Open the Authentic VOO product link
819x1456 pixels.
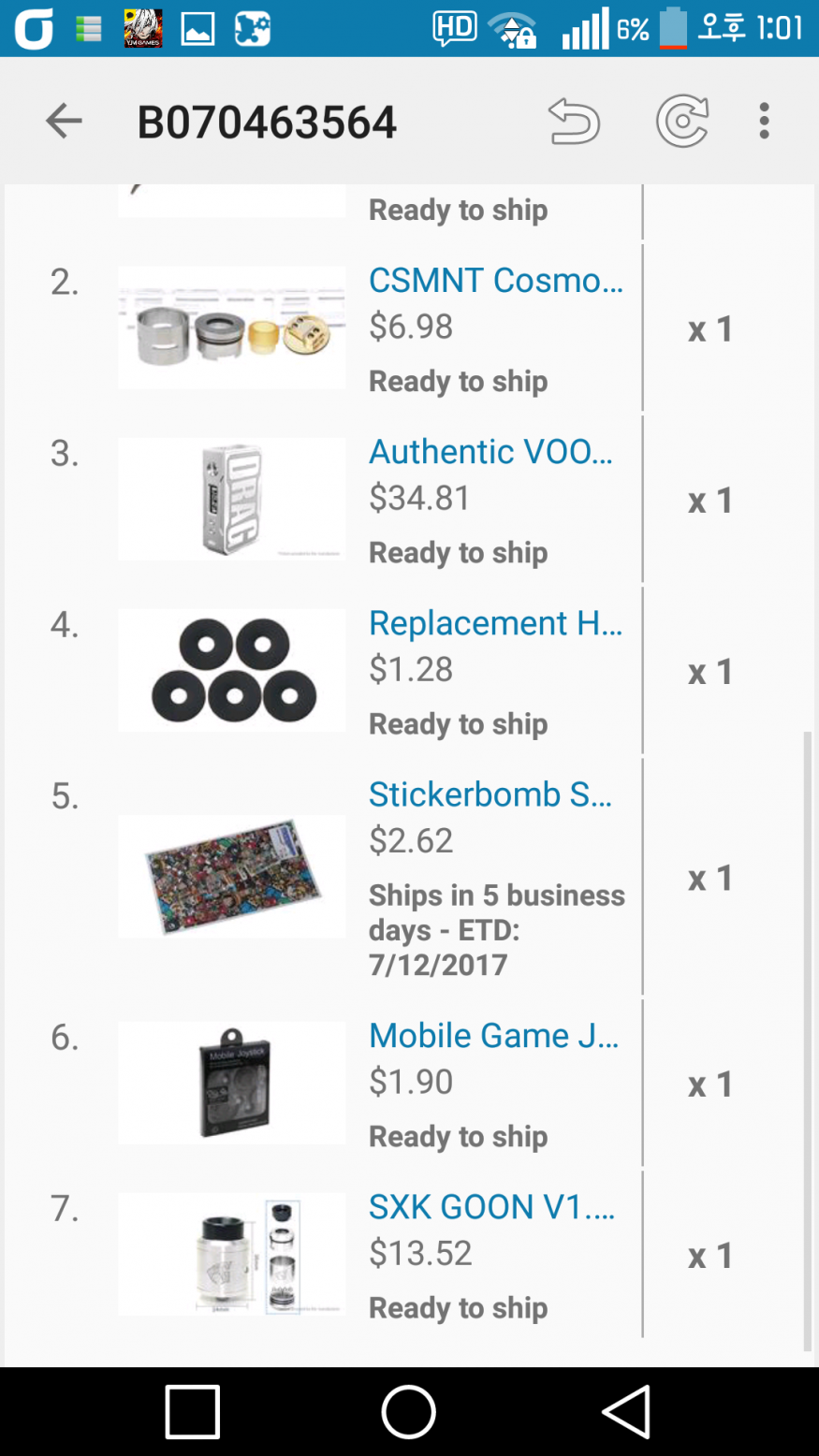[490, 451]
